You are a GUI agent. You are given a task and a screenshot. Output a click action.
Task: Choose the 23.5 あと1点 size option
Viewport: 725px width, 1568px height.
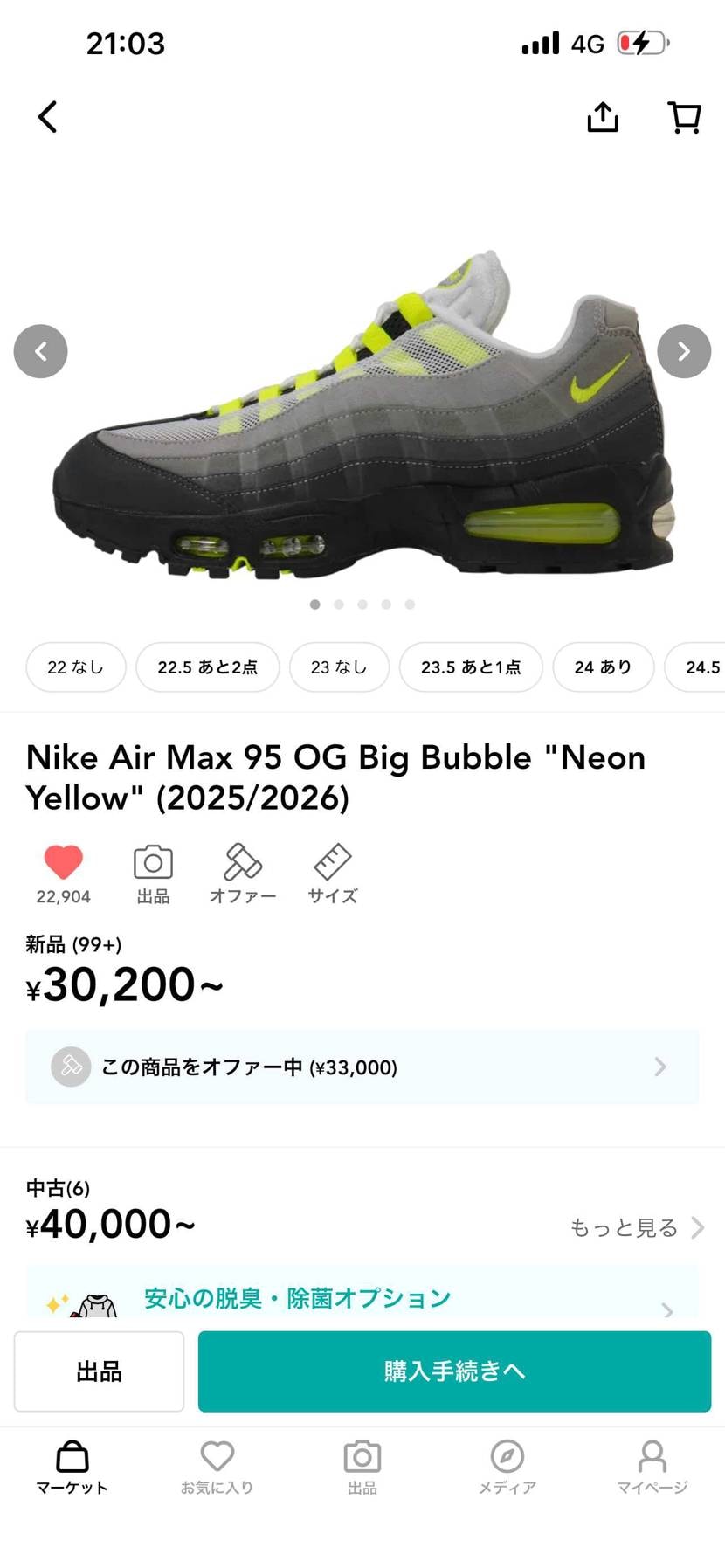click(x=471, y=667)
